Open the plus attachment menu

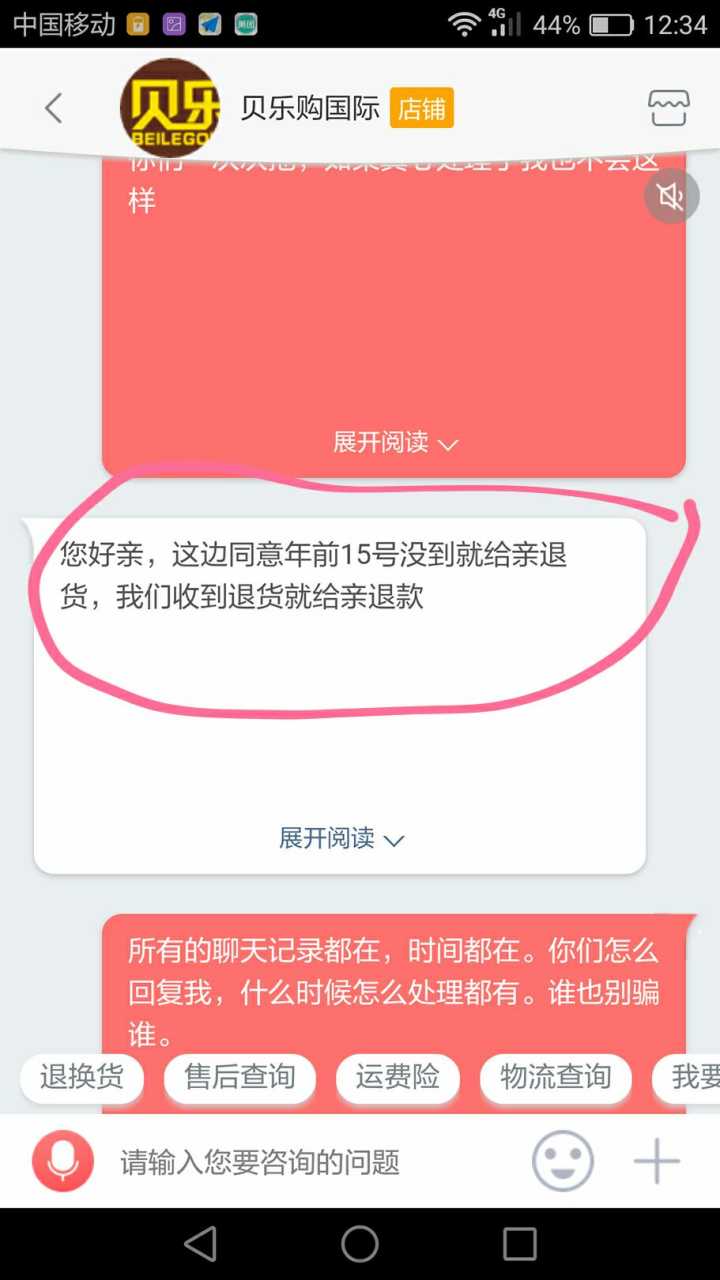[x=657, y=1162]
